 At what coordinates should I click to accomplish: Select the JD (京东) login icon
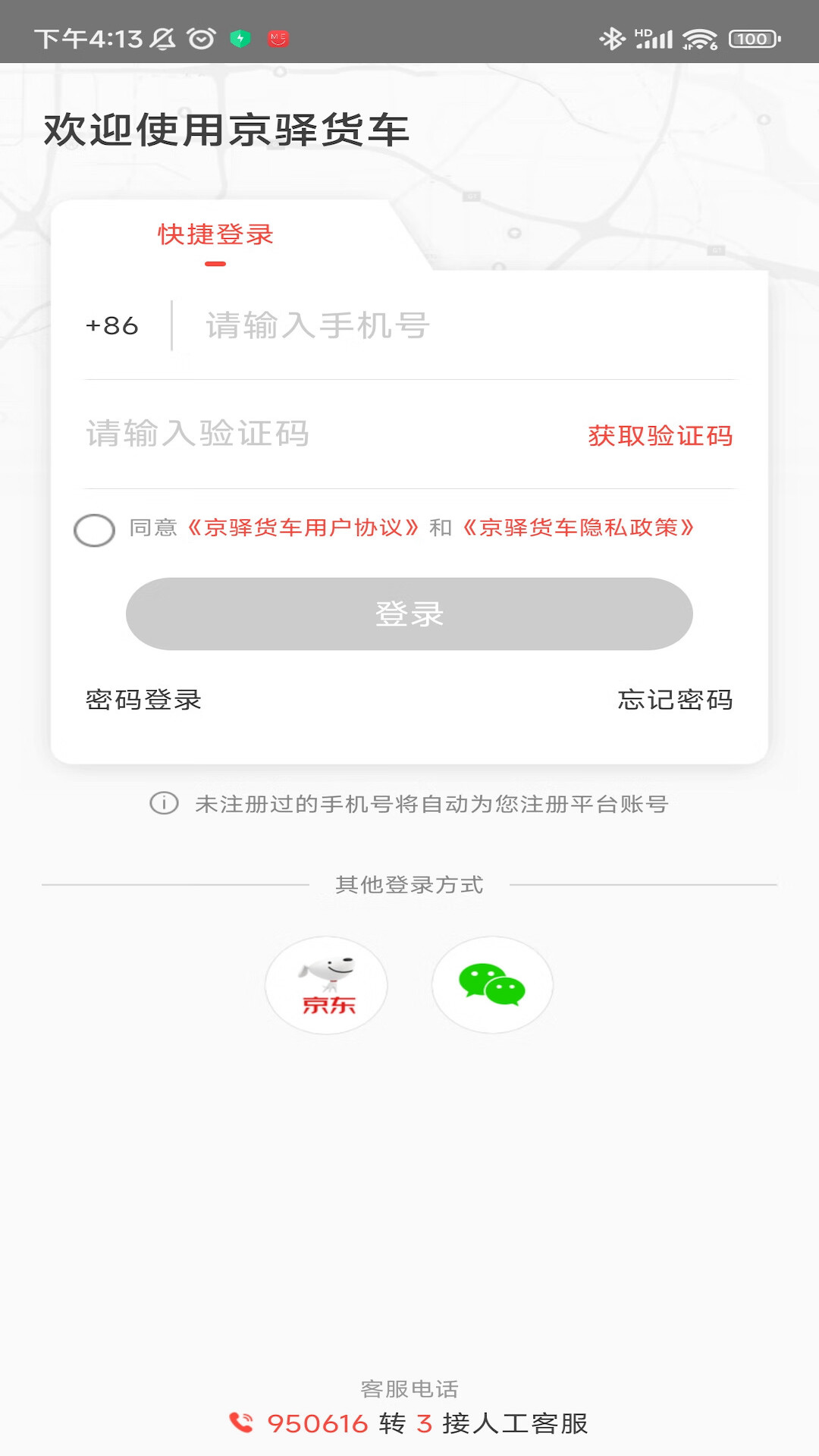[x=326, y=985]
